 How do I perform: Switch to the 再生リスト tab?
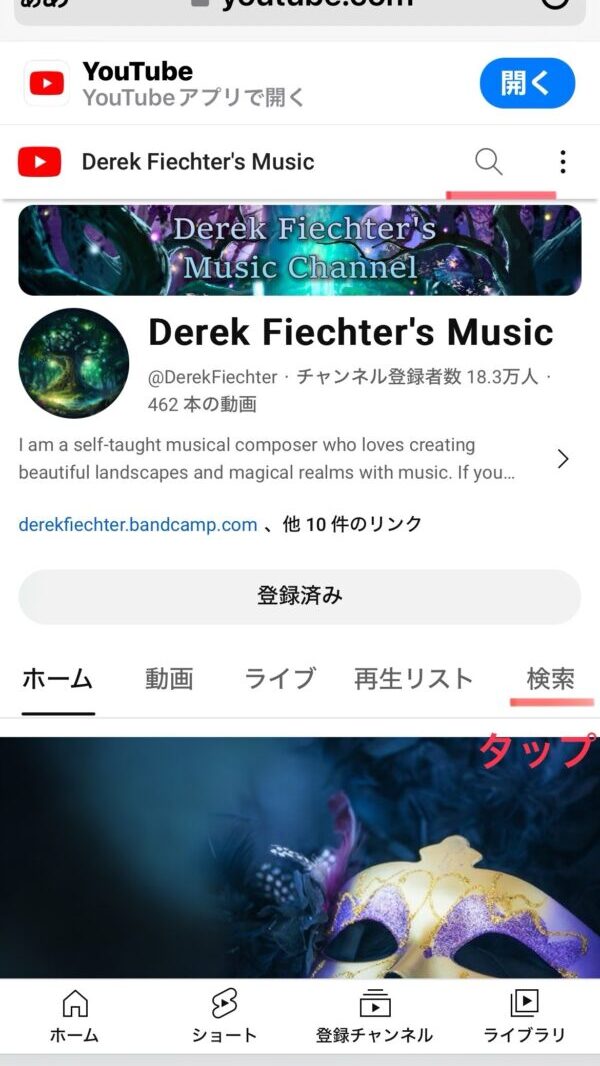pyautogui.click(x=413, y=679)
